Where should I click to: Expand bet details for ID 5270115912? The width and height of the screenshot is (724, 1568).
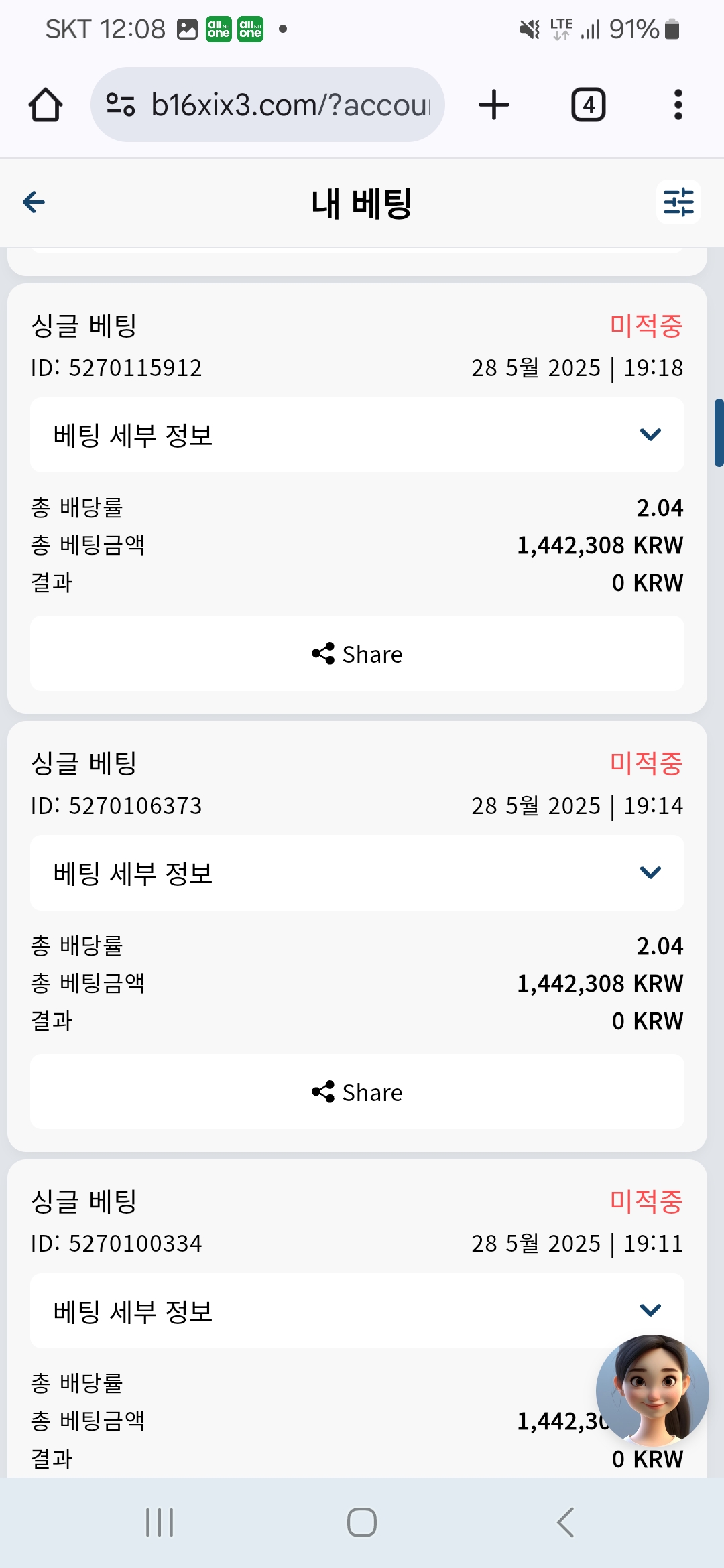(357, 435)
